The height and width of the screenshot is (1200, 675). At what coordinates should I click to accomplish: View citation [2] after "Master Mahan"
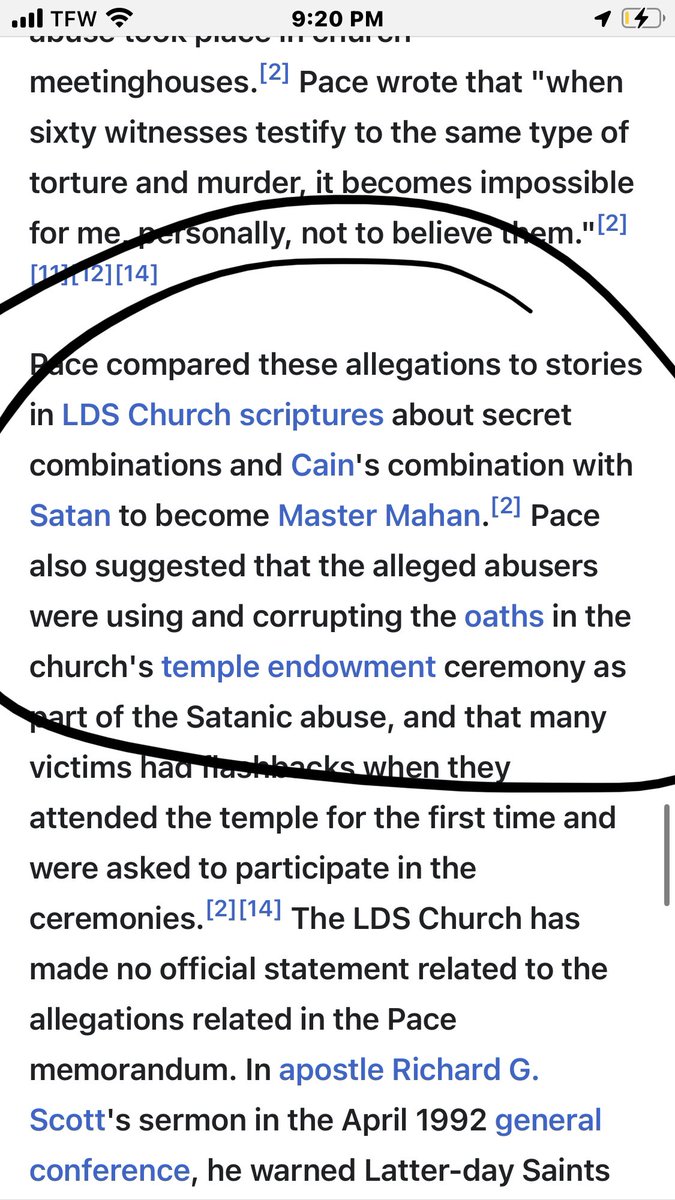click(x=506, y=507)
